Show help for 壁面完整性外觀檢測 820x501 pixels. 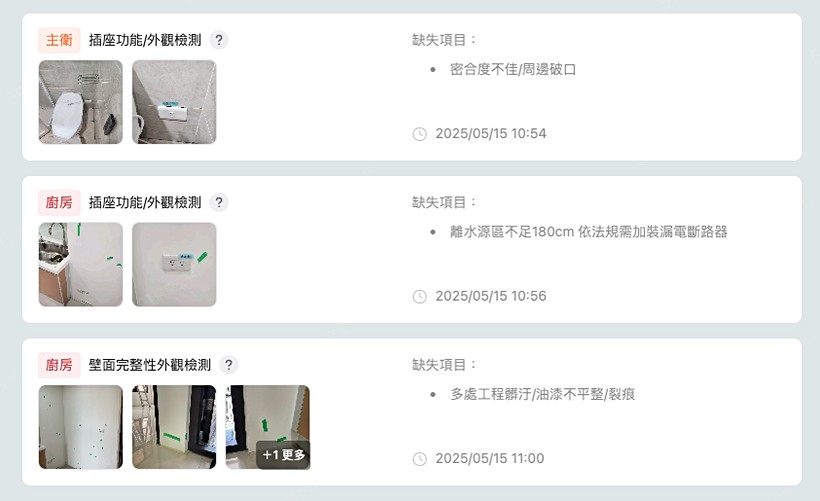point(229,365)
